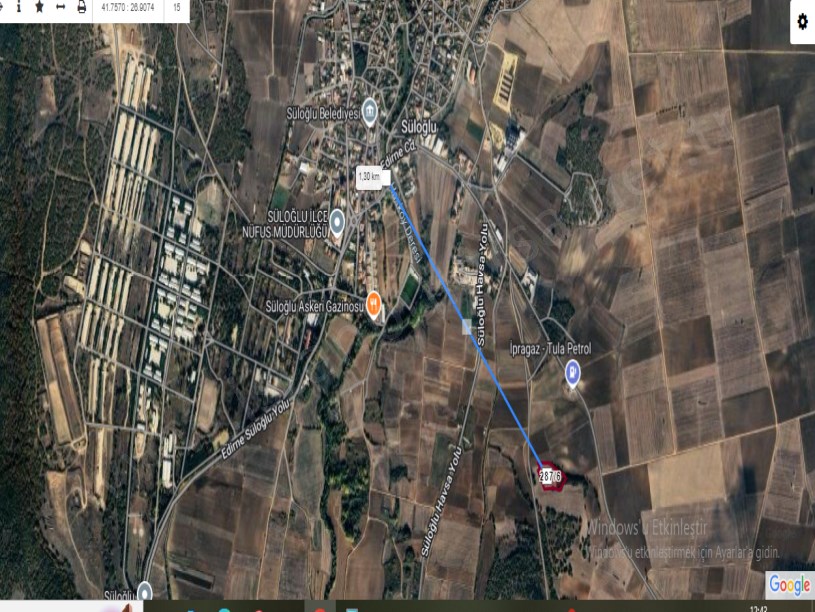Tap the Ipragaz - Tula Petrol marker
The width and height of the screenshot is (815, 612).
(x=573, y=375)
